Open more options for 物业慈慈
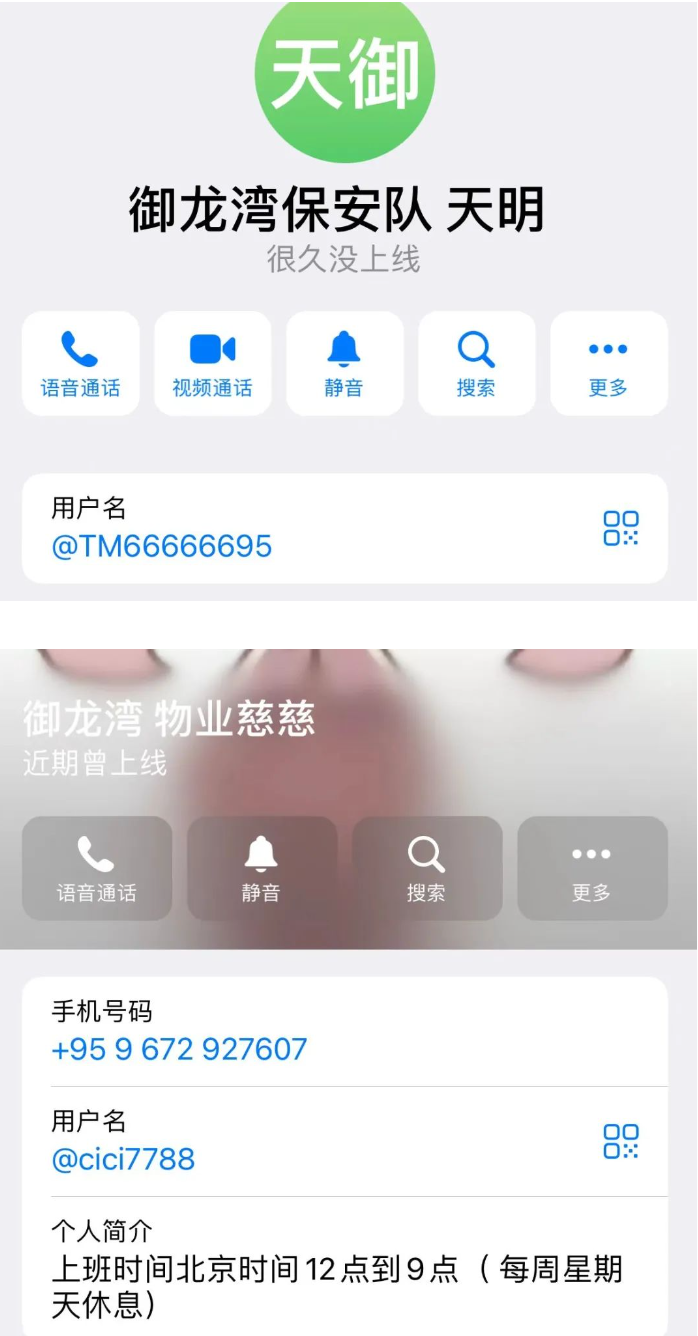 coord(591,868)
